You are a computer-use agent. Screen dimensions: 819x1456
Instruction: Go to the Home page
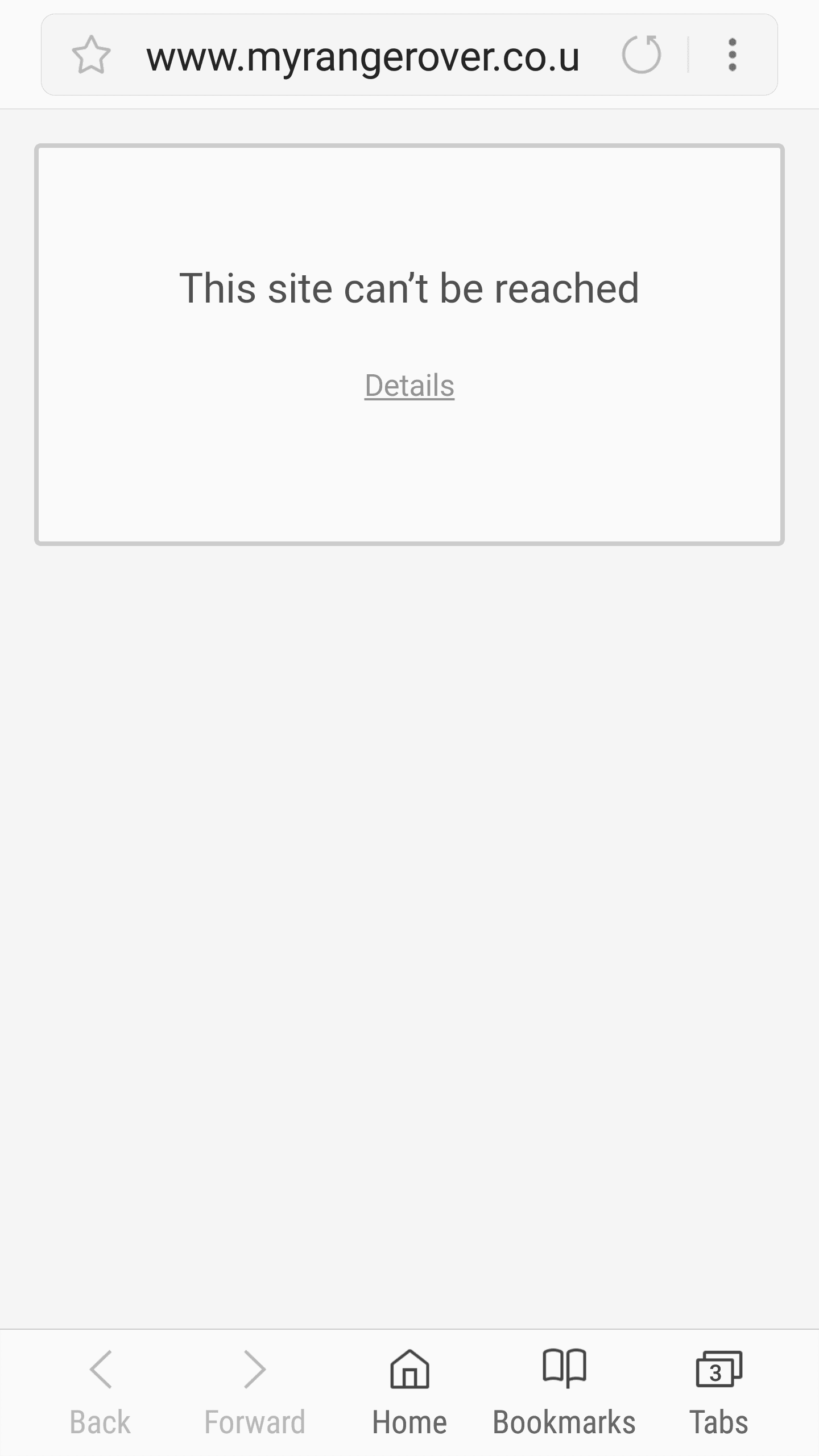409,1392
